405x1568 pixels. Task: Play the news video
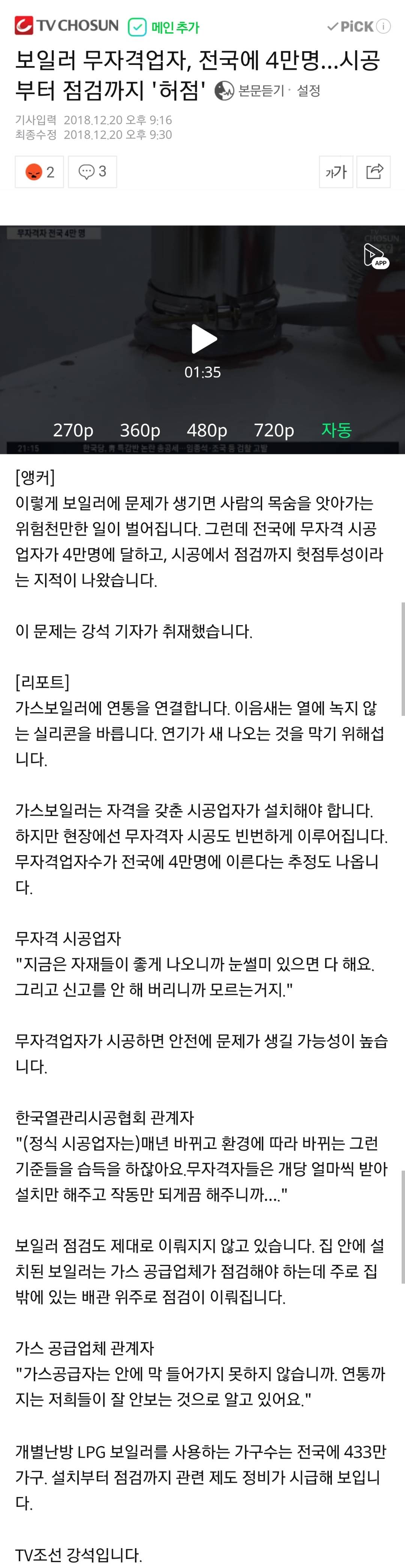click(x=203, y=338)
